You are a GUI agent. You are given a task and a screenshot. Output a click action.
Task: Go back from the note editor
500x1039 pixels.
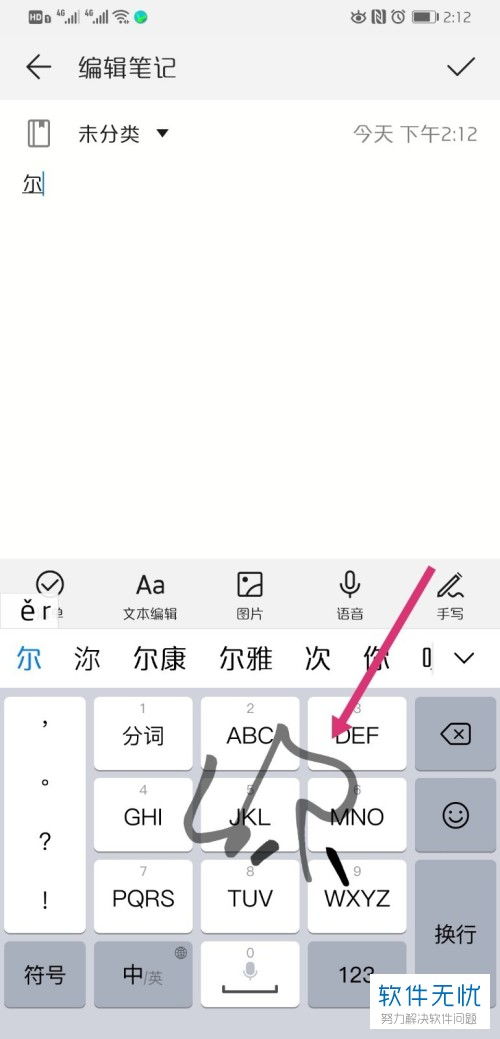tap(38, 67)
